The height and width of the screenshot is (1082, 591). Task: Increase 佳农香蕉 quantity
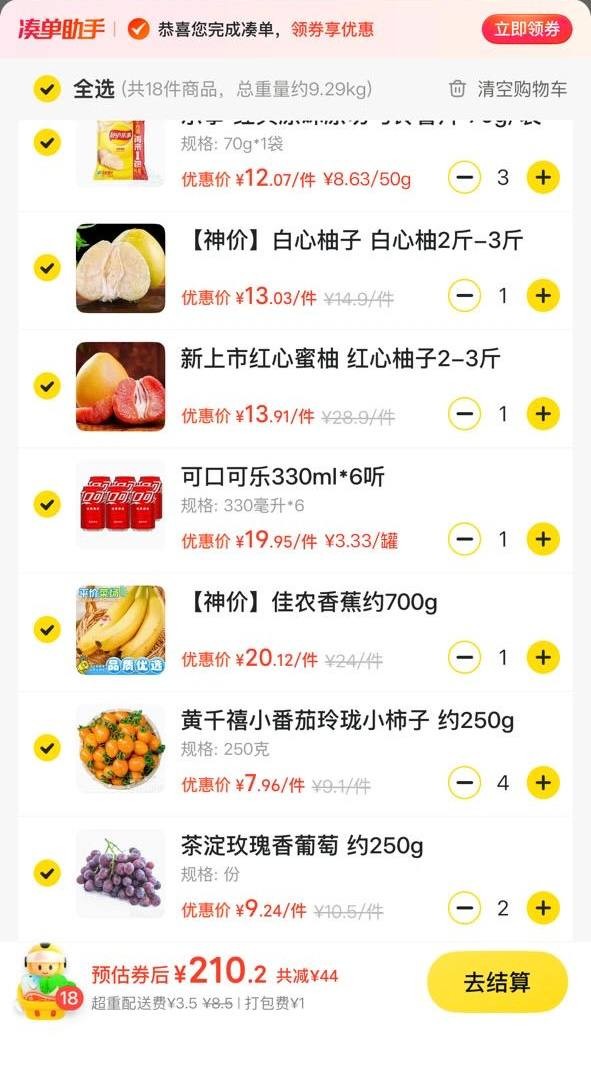(543, 658)
